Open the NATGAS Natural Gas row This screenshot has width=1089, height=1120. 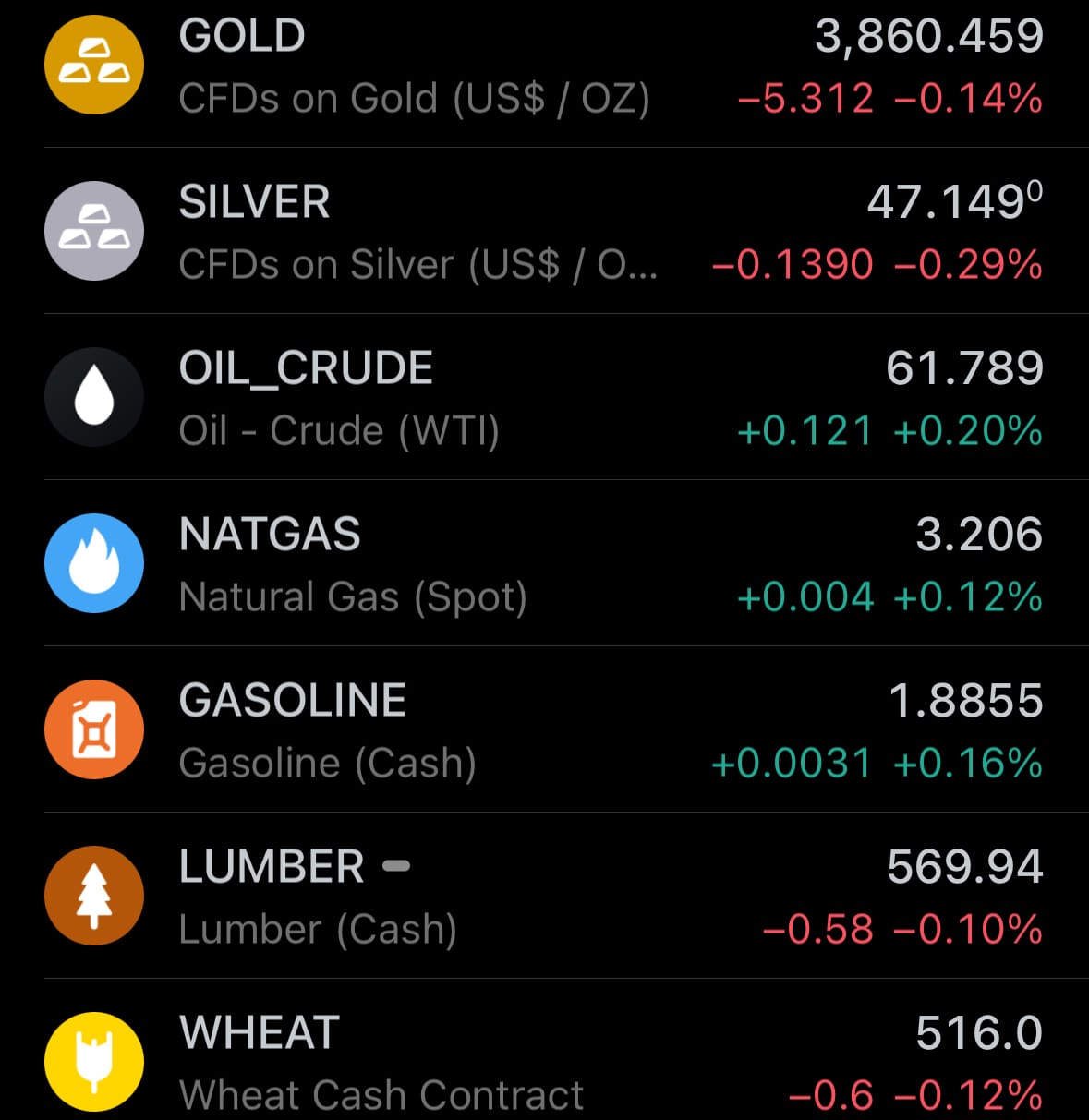[544, 564]
